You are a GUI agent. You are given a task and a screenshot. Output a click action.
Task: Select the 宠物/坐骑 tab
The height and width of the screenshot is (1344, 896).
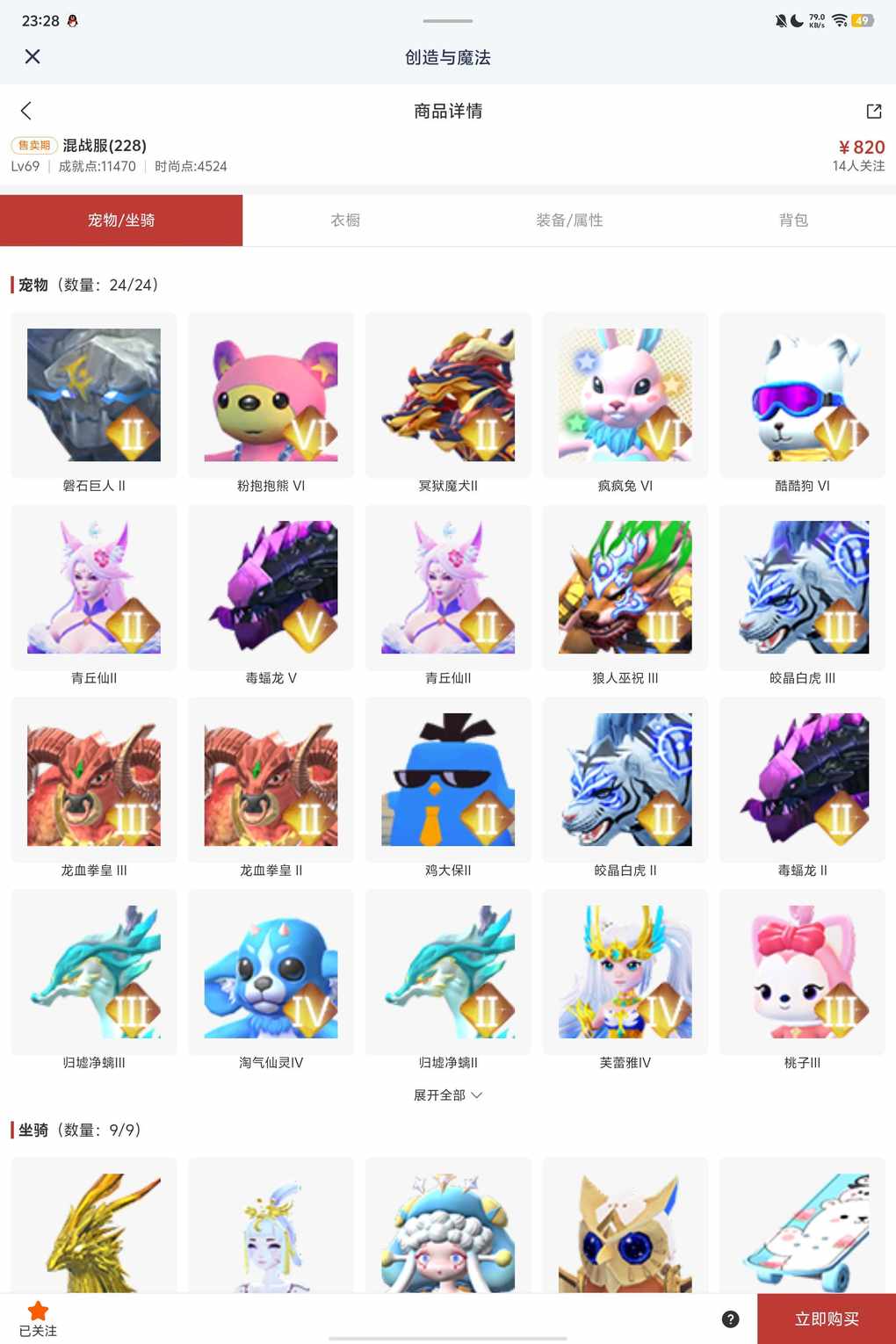(x=121, y=220)
